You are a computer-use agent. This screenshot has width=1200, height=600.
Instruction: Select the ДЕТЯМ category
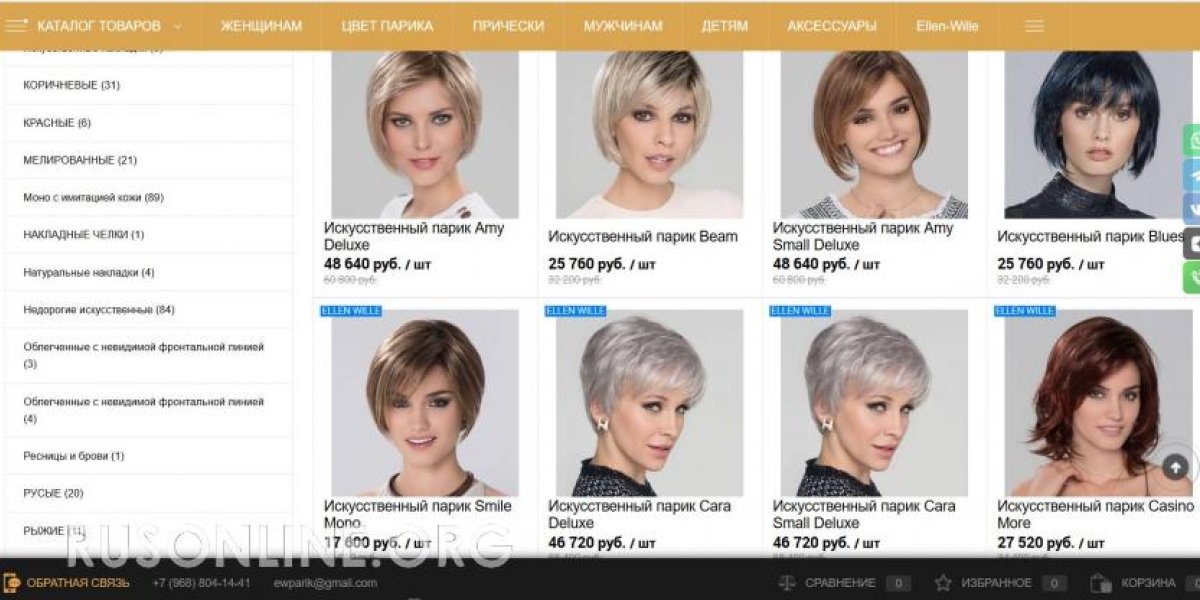click(724, 26)
